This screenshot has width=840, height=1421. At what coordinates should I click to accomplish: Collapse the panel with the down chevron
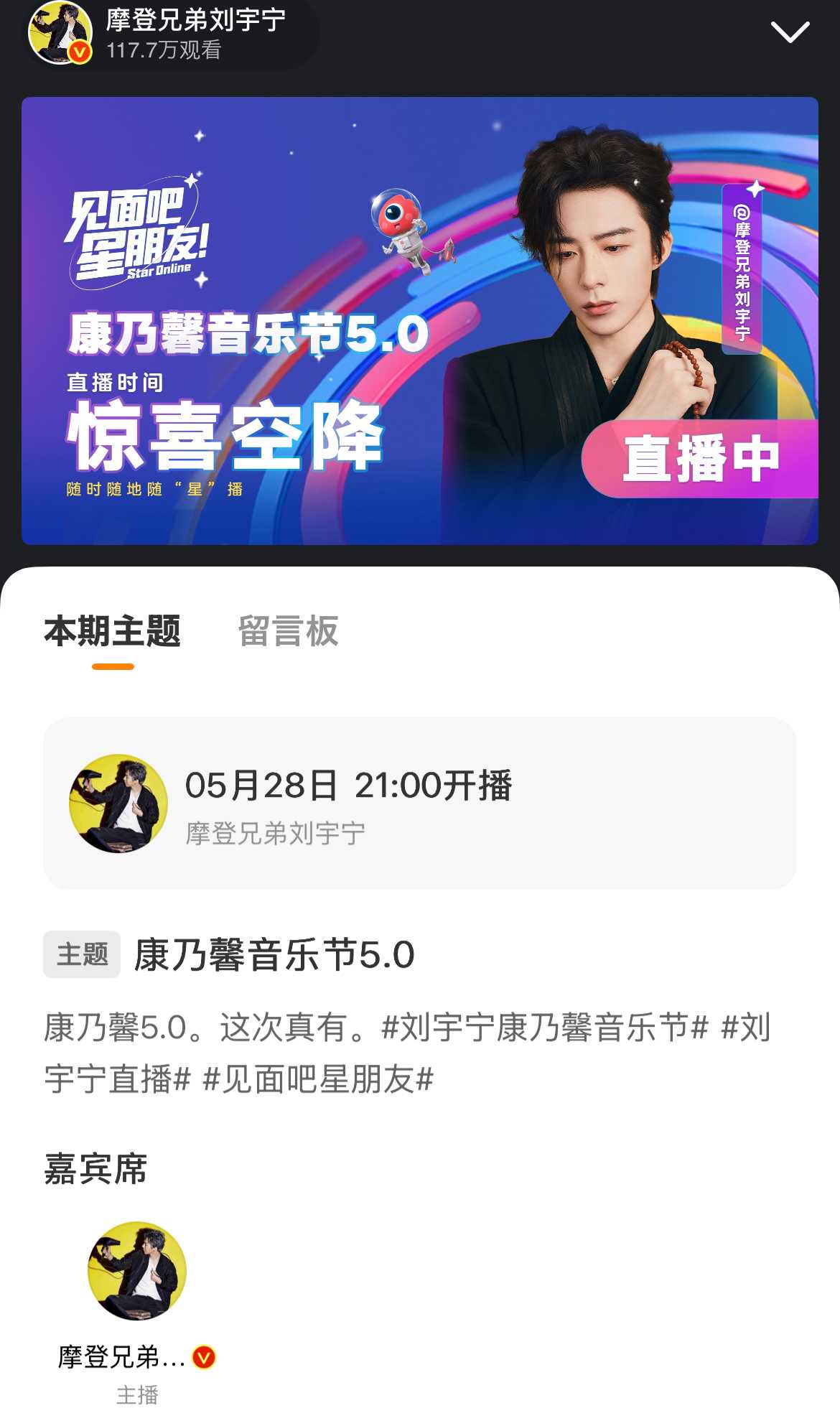point(790,32)
